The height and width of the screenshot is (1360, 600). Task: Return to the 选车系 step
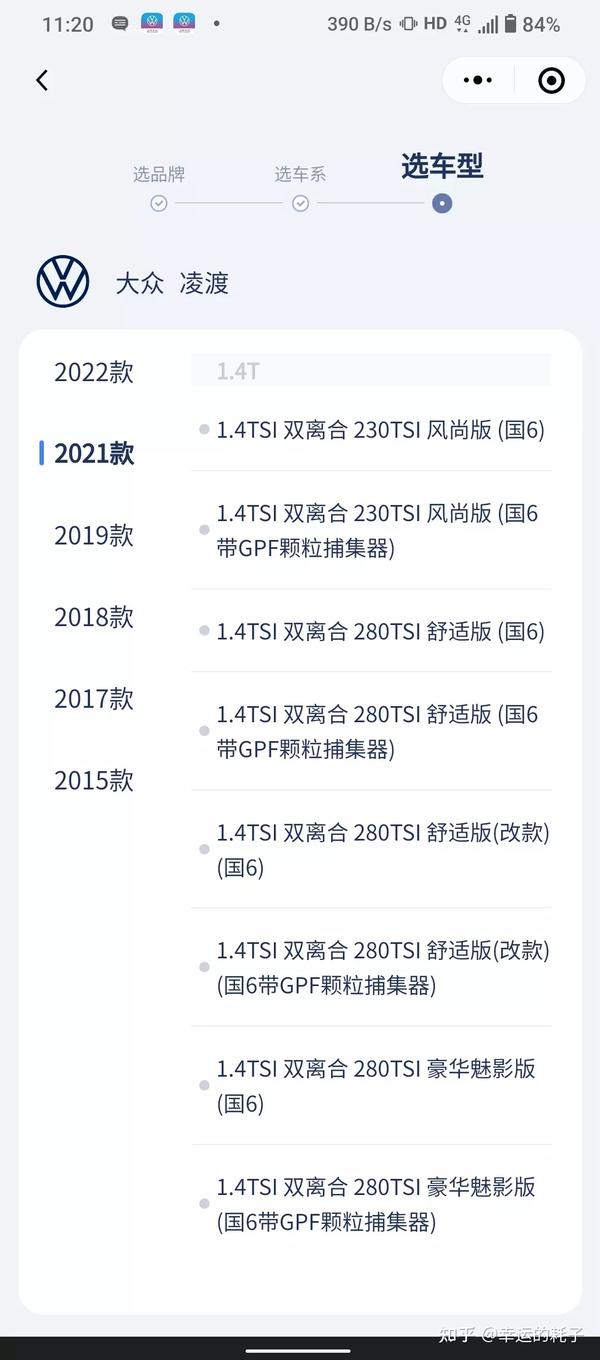[x=300, y=186]
